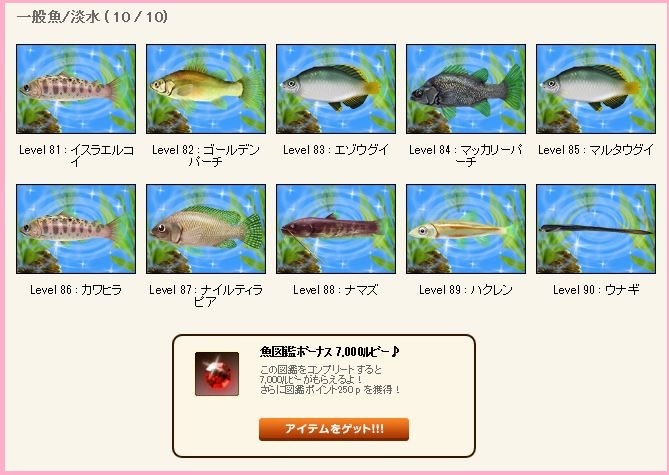Open the Level 85 マルタウグイ fish tile
This screenshot has width=669, height=475.
coord(595,89)
